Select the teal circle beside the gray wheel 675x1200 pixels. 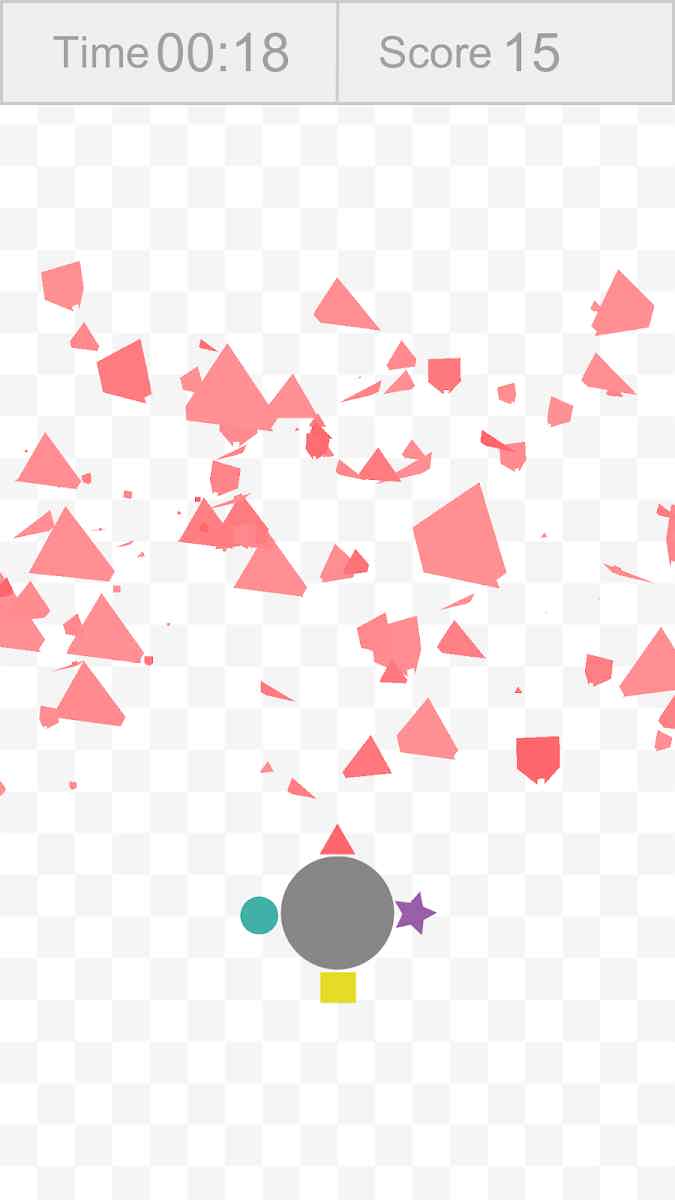coord(259,915)
